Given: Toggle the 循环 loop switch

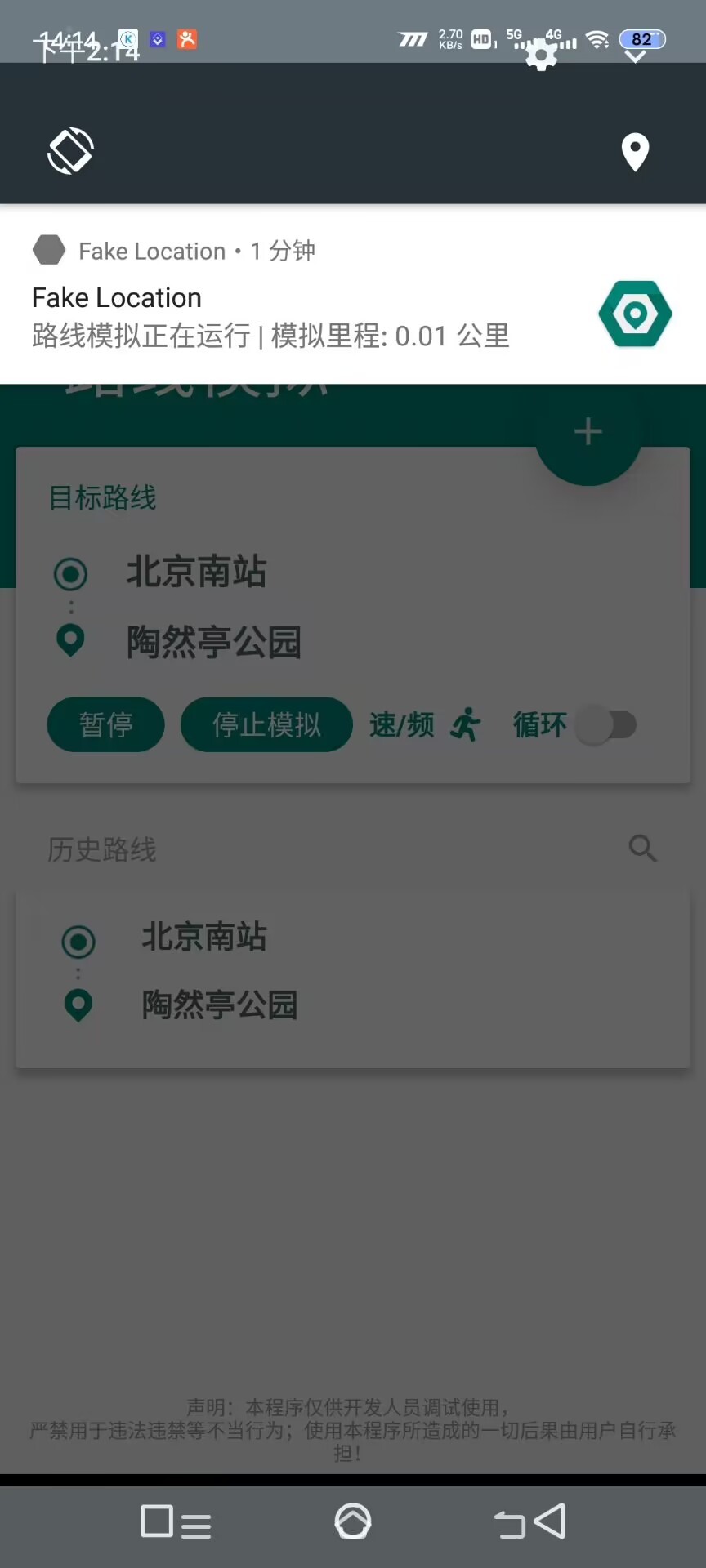Looking at the screenshot, I should pyautogui.click(x=605, y=724).
